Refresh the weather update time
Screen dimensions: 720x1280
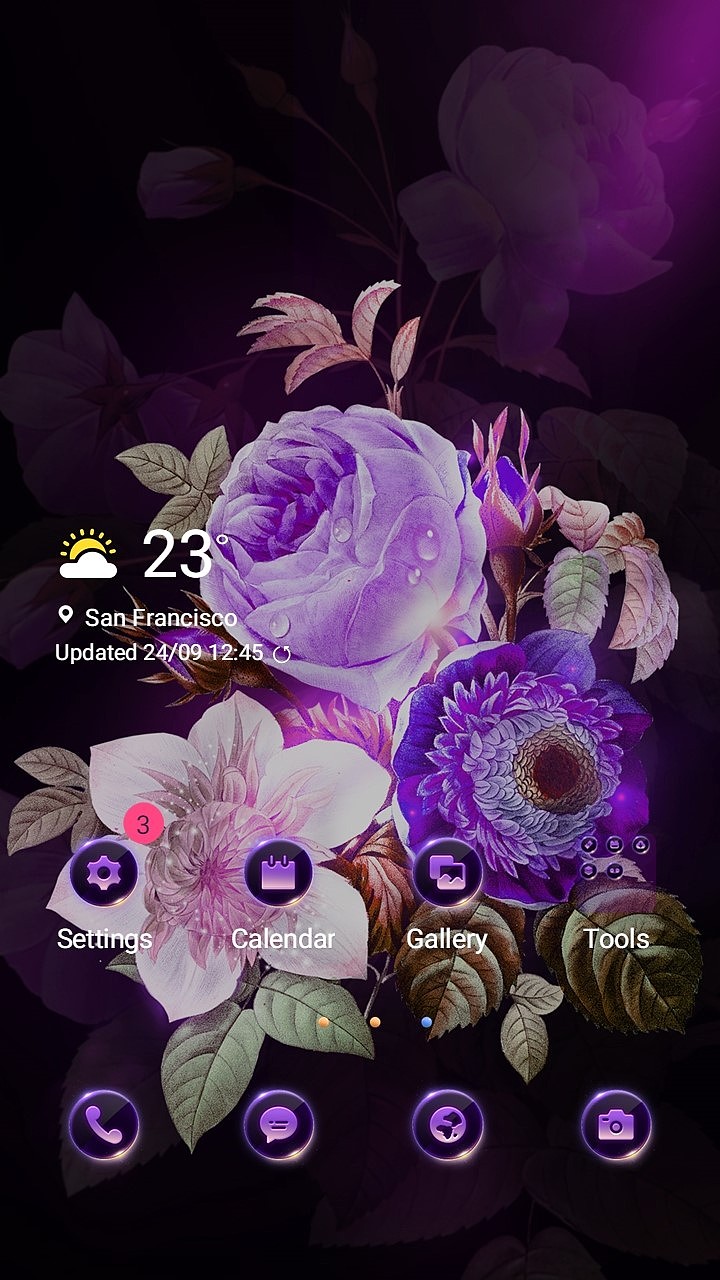pyautogui.click(x=282, y=655)
